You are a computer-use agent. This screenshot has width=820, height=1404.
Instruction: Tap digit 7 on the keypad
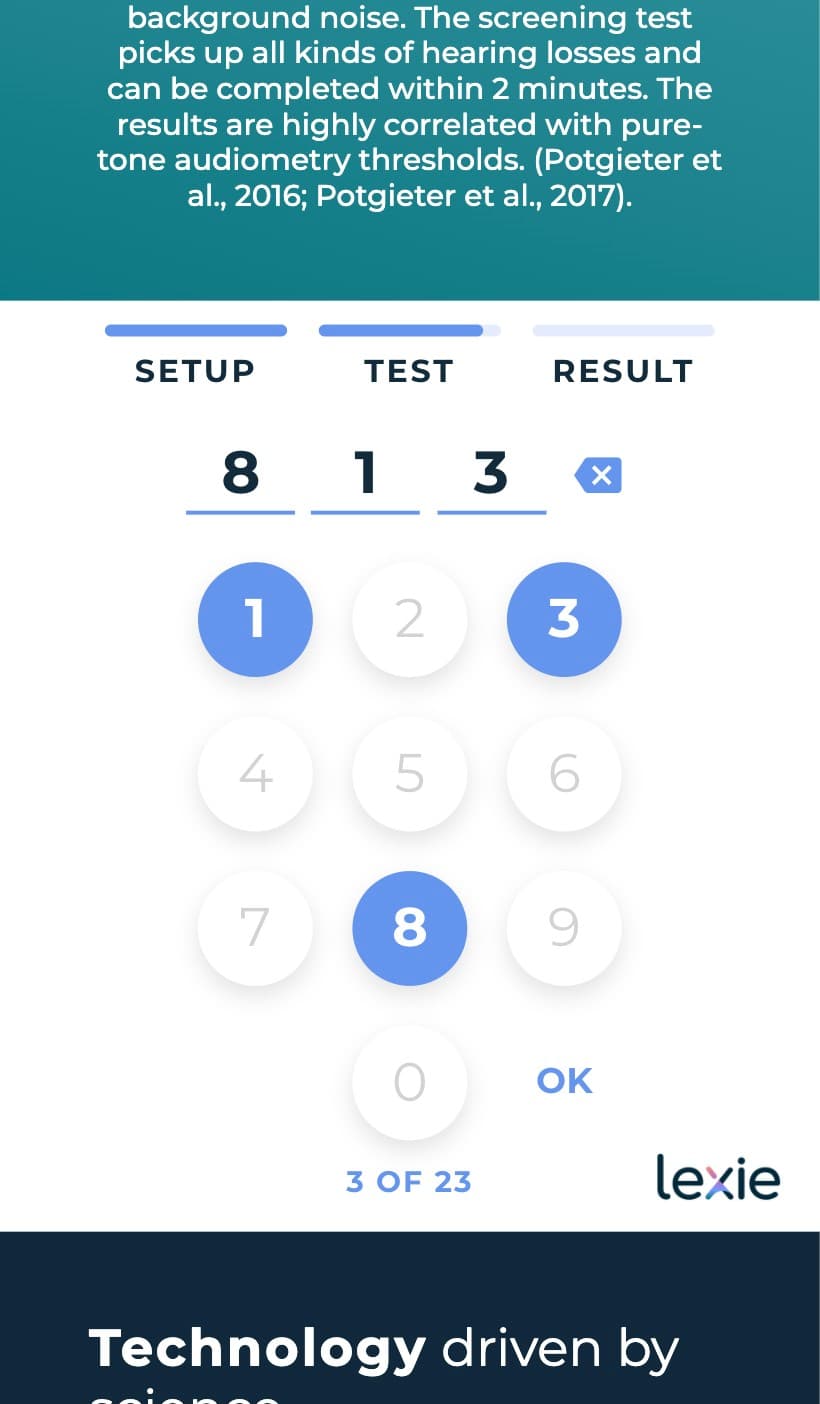(255, 928)
